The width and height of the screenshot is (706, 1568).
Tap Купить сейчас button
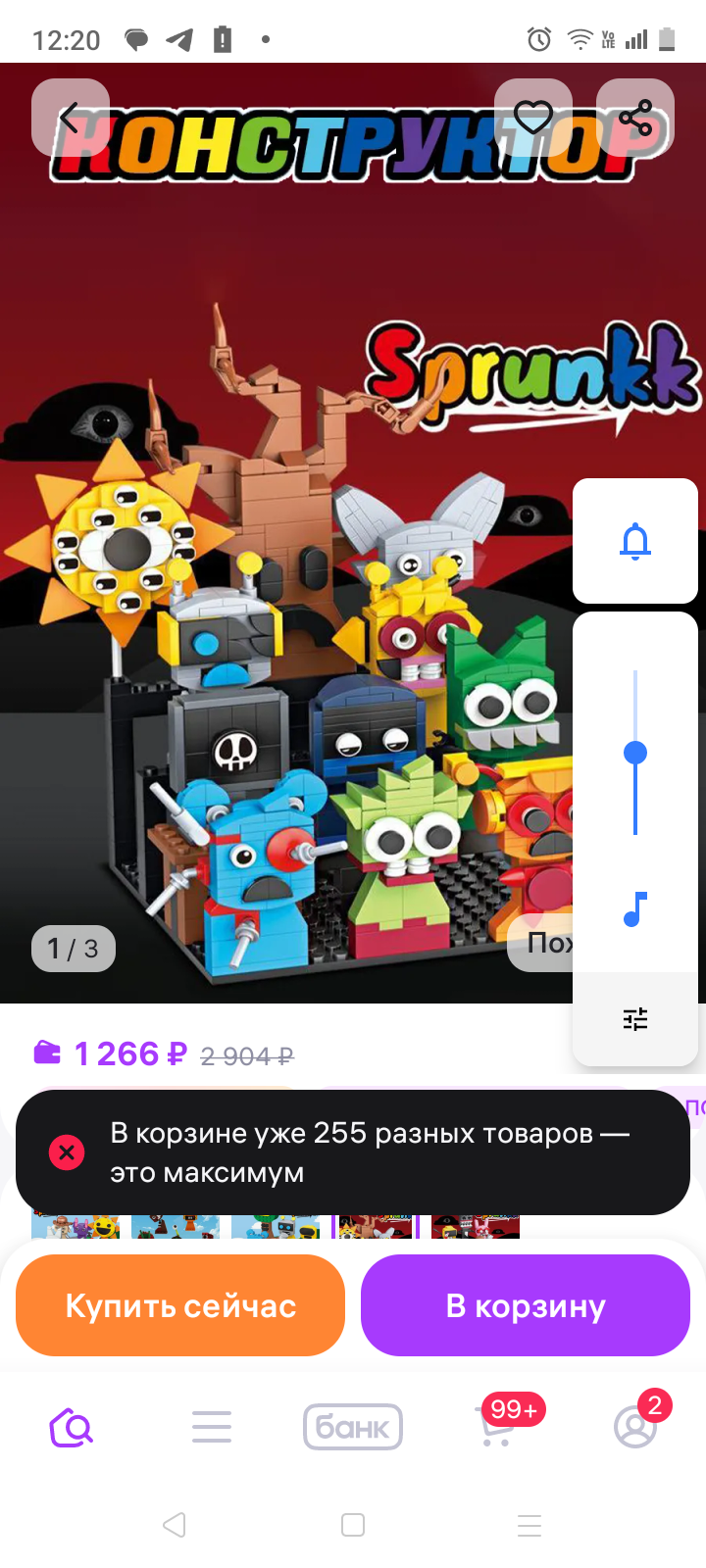pos(180,1305)
